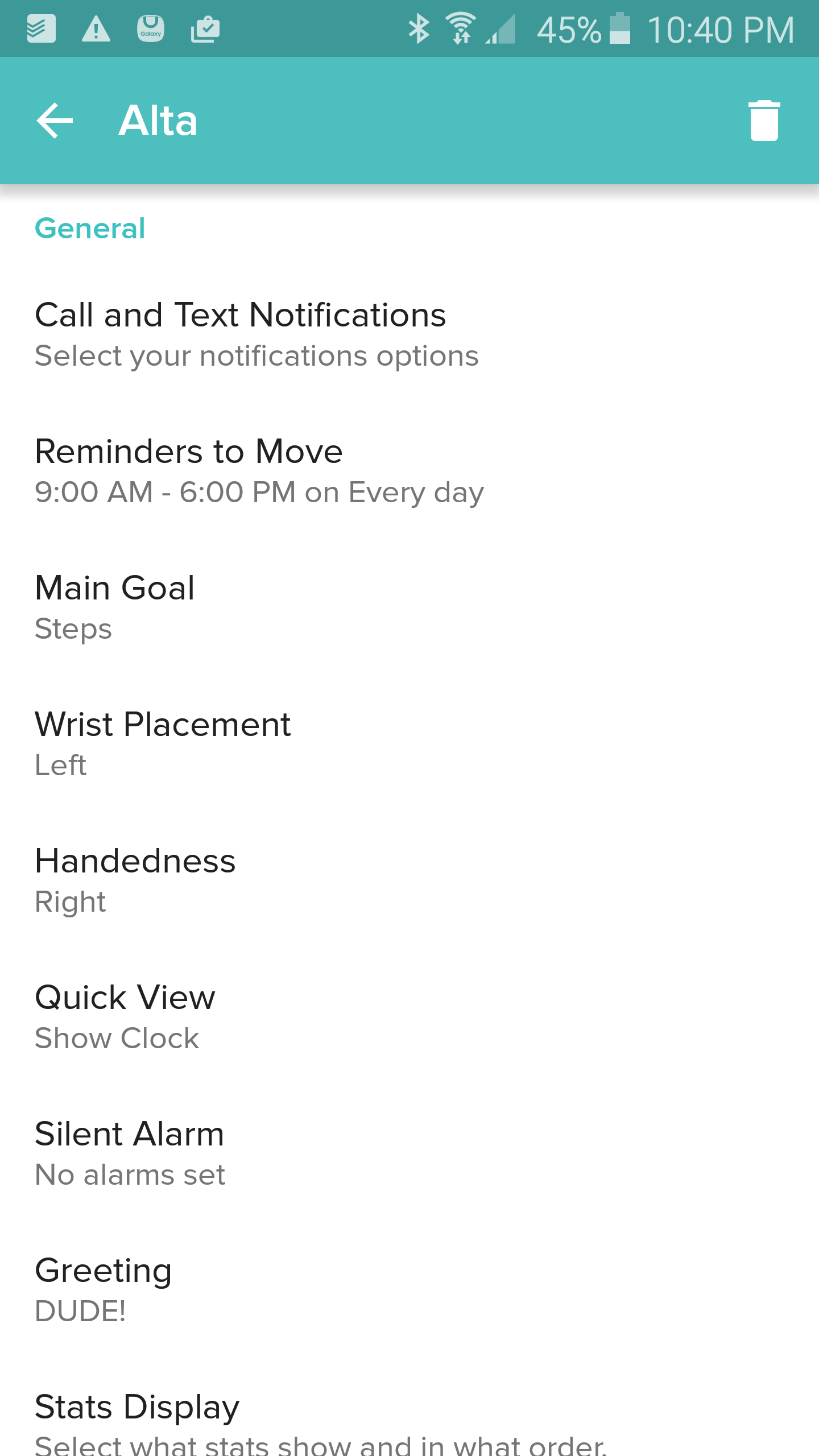Viewport: 819px width, 1456px height.
Task: Change the Main Goal setting
Action: click(114, 607)
